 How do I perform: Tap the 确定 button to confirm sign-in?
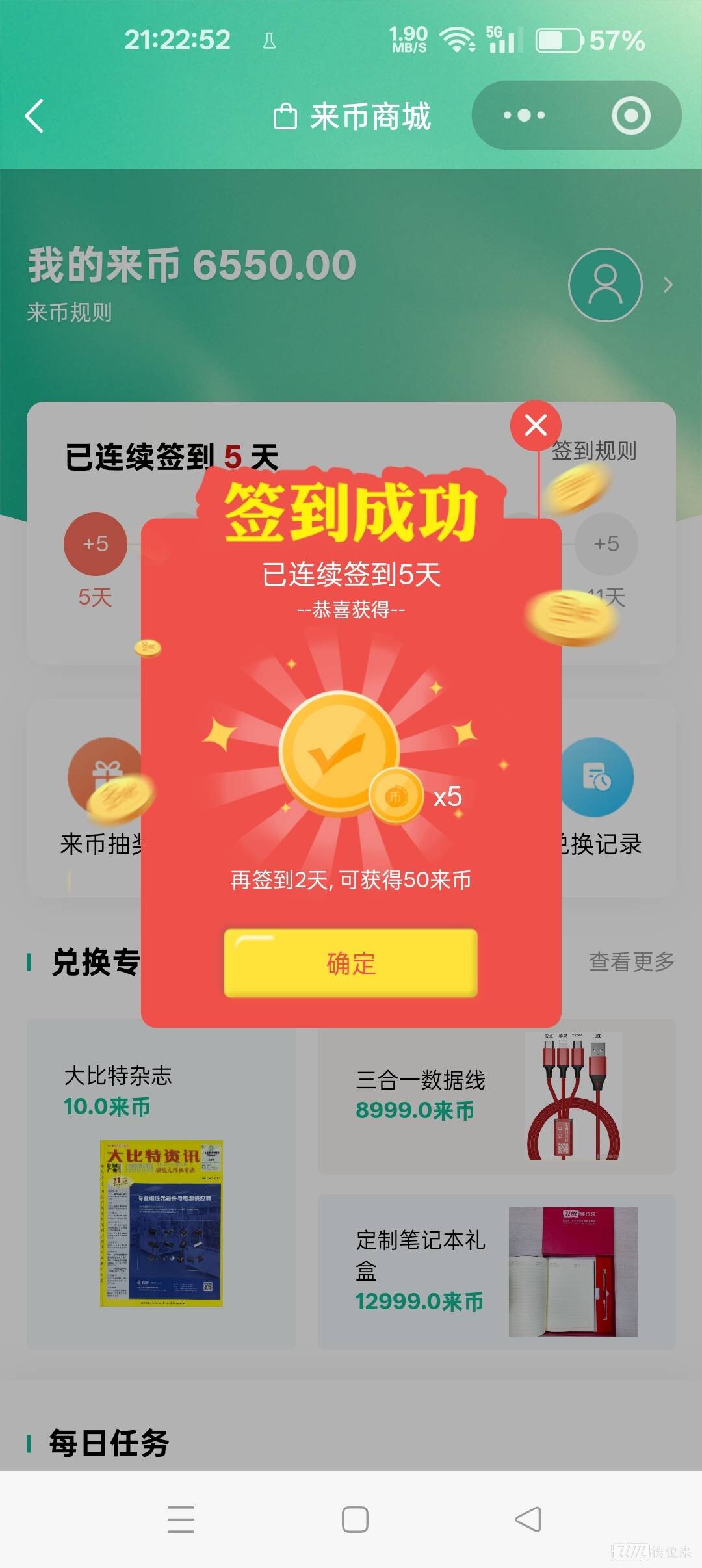[x=350, y=963]
